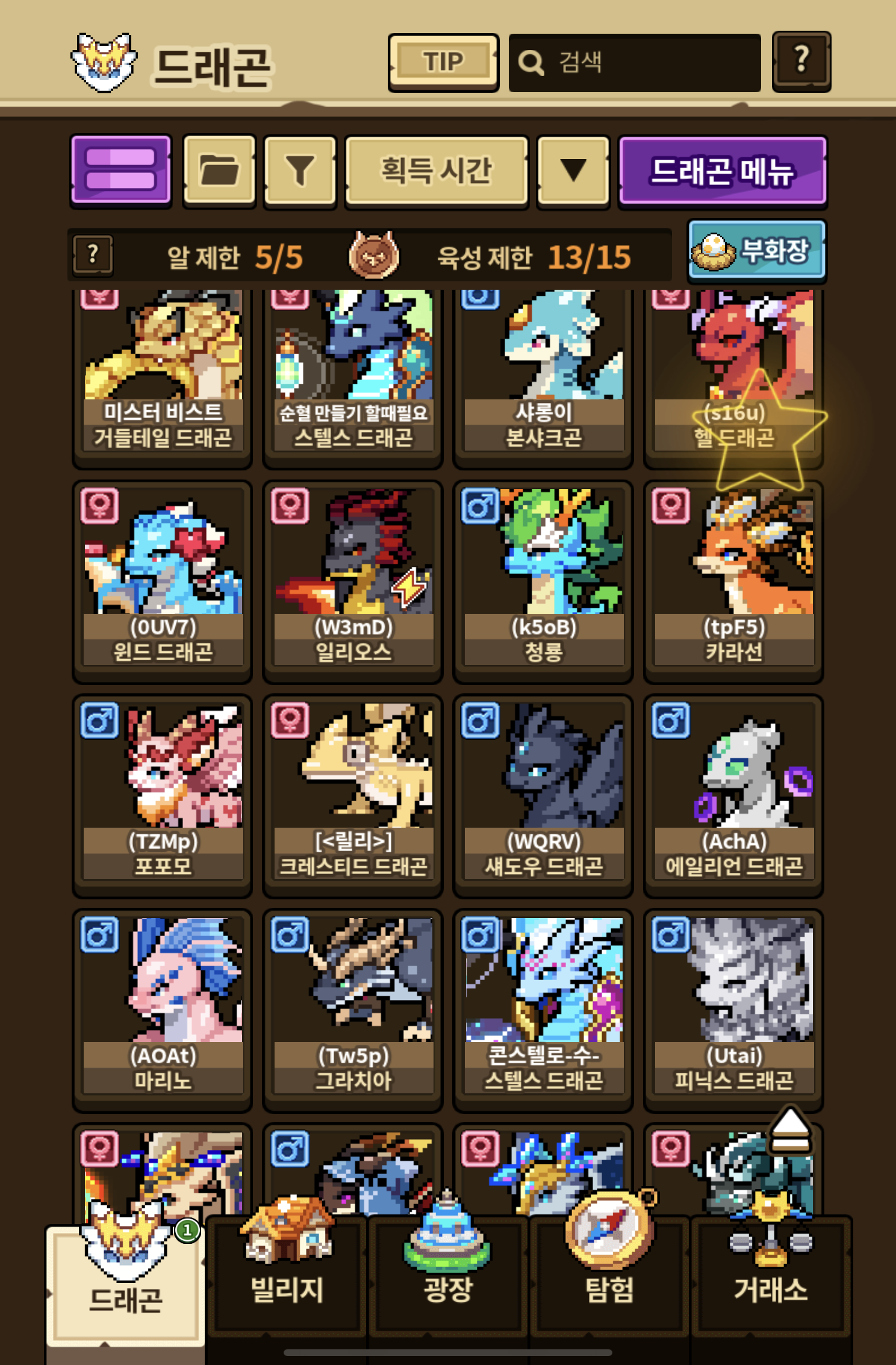Screen dimensions: 896x1365
Task: Flip the sort order arrow
Action: pyautogui.click(x=573, y=170)
